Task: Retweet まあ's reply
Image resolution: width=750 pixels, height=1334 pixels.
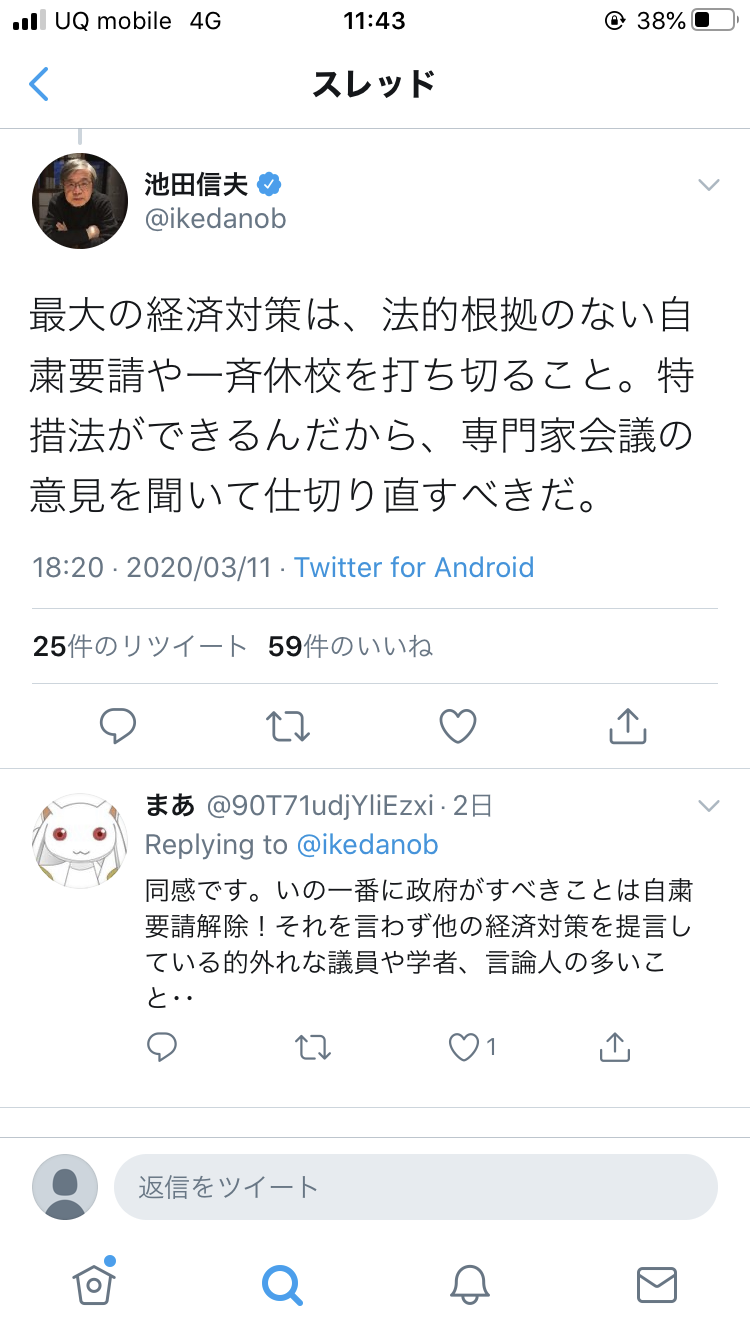Action: point(313,1047)
